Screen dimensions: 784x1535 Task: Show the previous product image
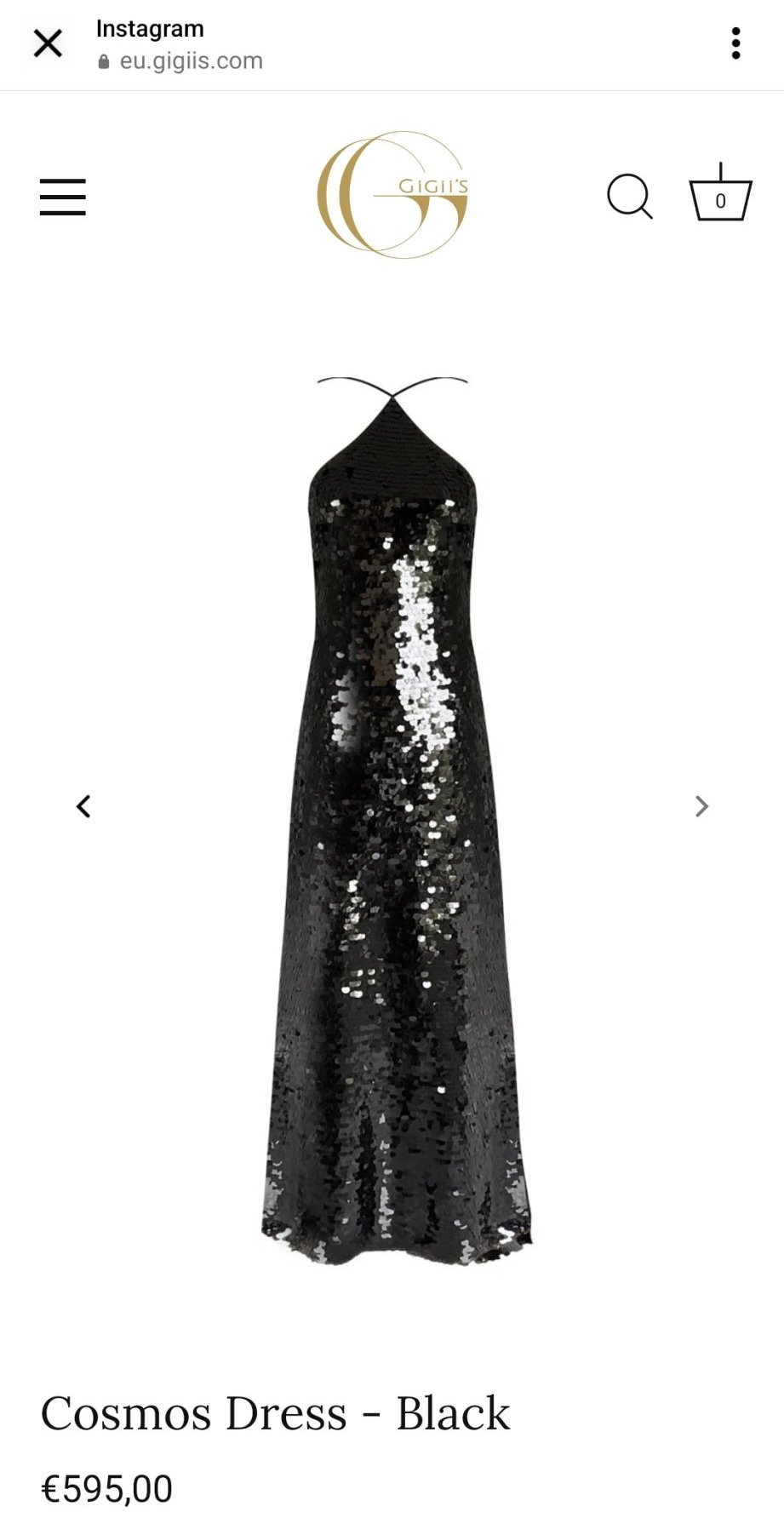coord(83,806)
